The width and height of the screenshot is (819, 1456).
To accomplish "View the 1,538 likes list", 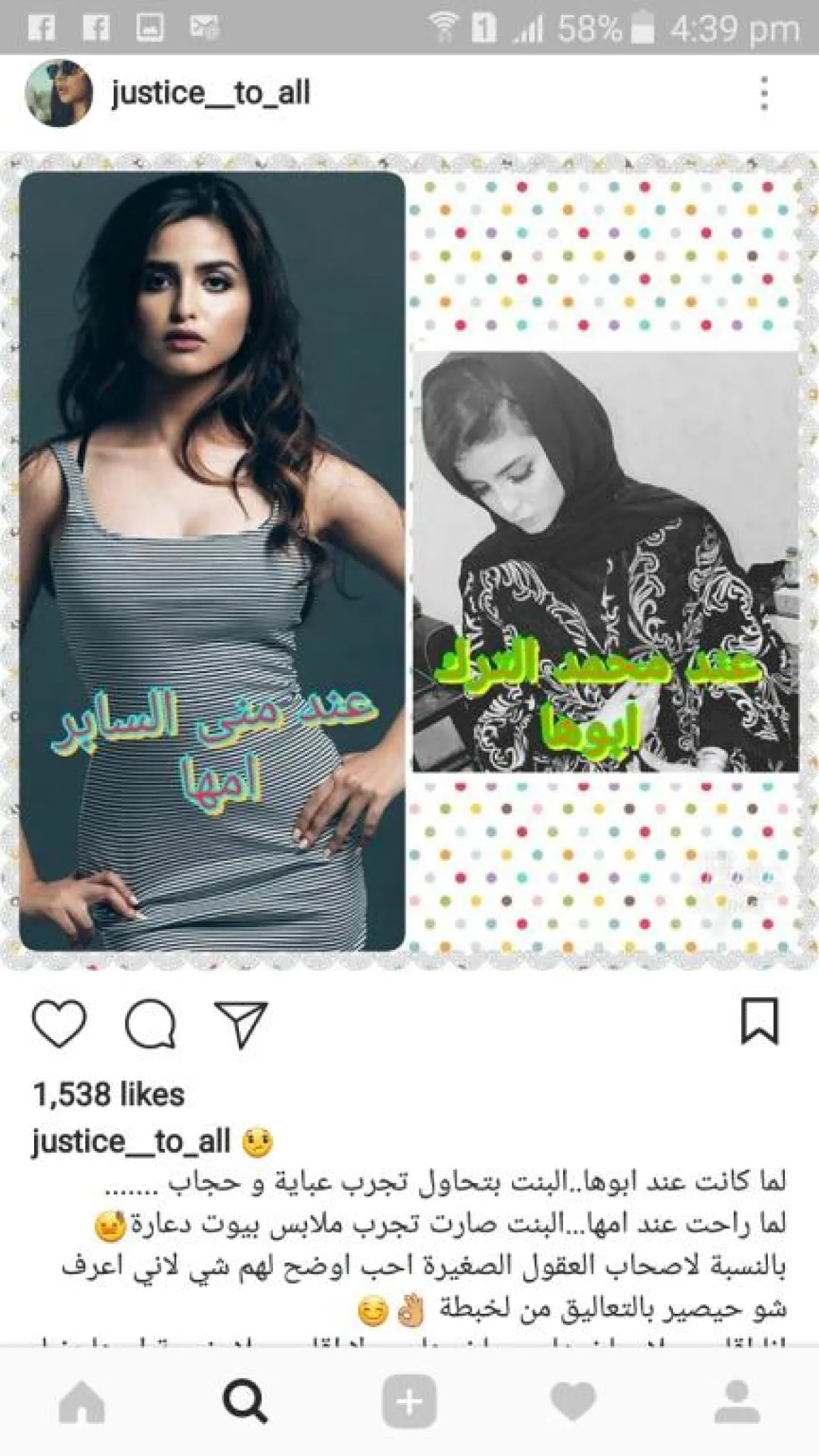I will (x=109, y=1095).
